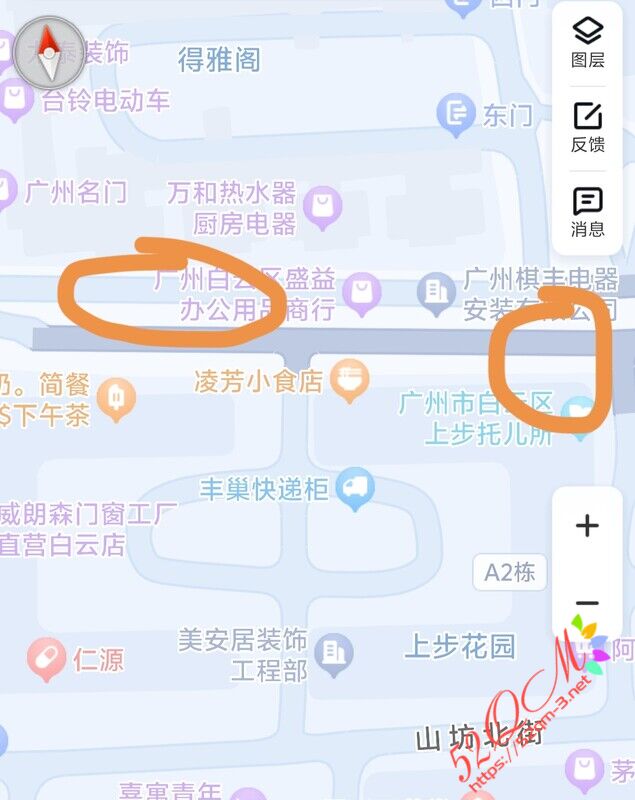Select the 丰巢快递柜 map marker
The image size is (635, 800).
pyautogui.click(x=355, y=487)
